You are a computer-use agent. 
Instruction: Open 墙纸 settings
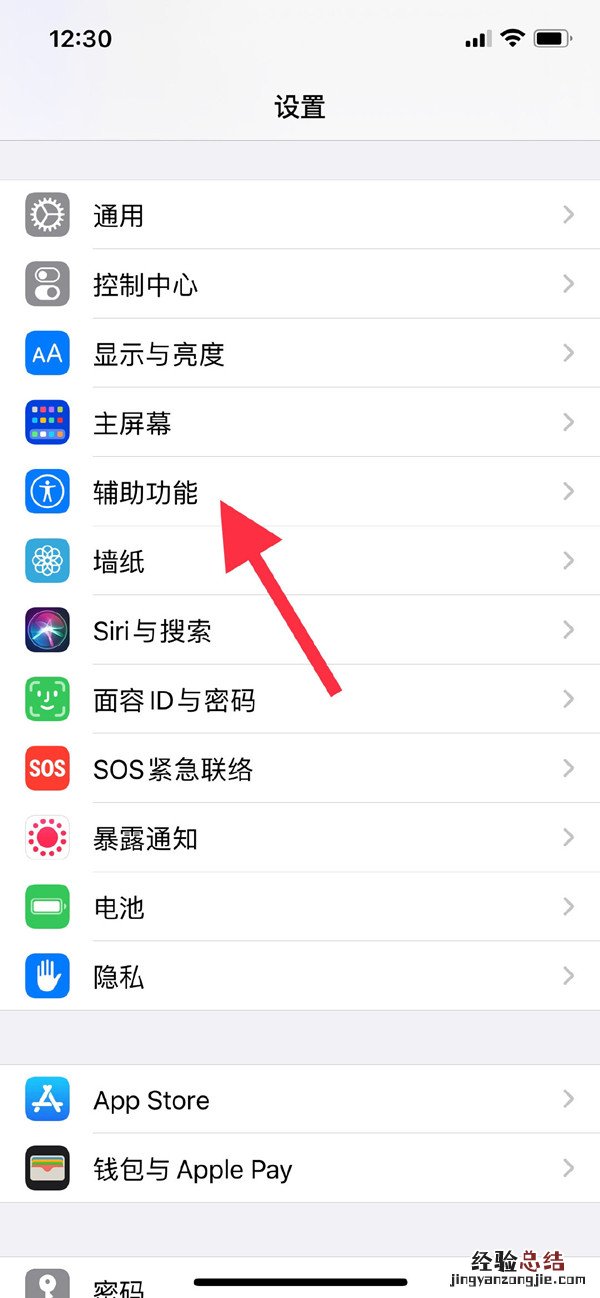pyautogui.click(x=300, y=561)
